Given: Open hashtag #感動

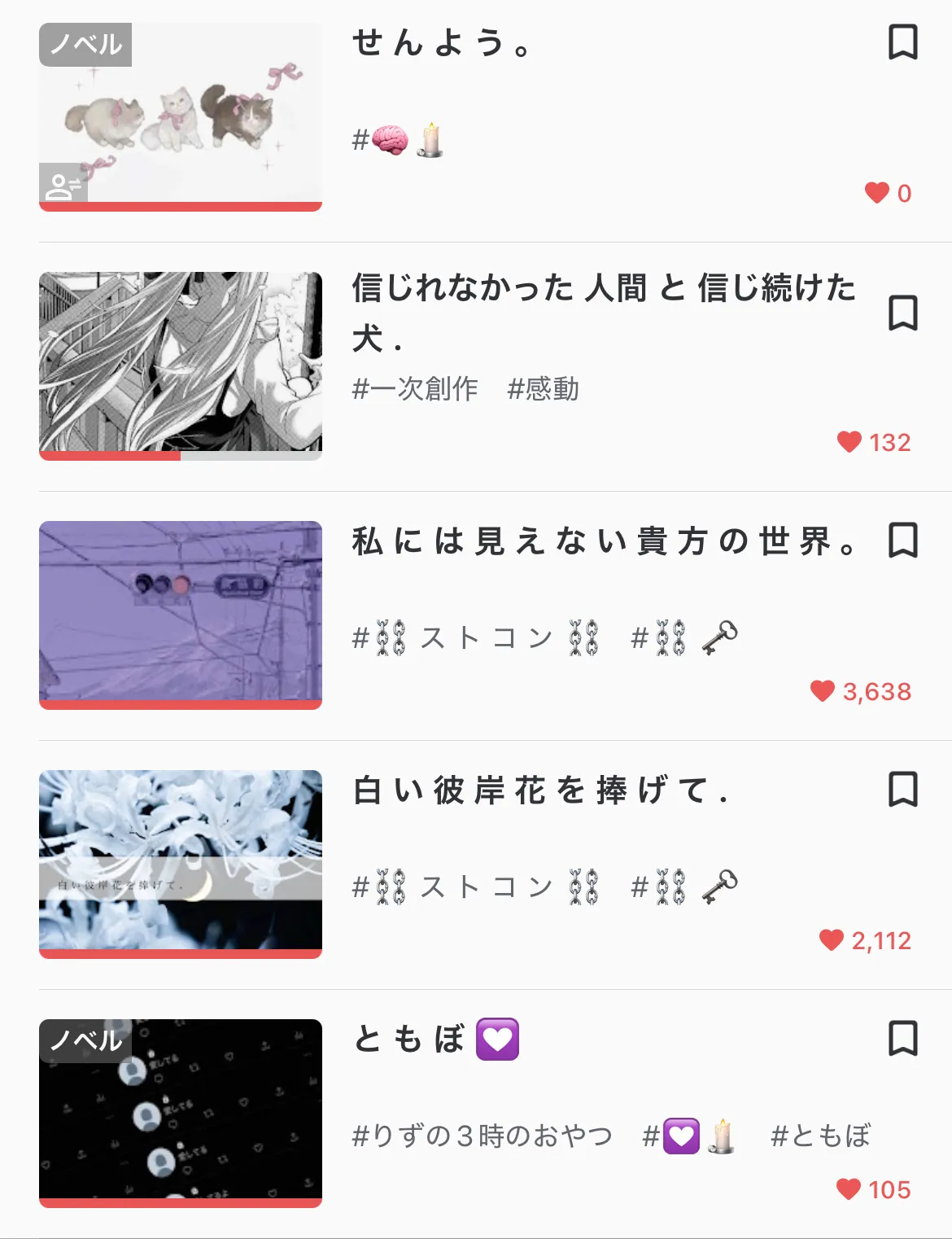Looking at the screenshot, I should click(543, 389).
